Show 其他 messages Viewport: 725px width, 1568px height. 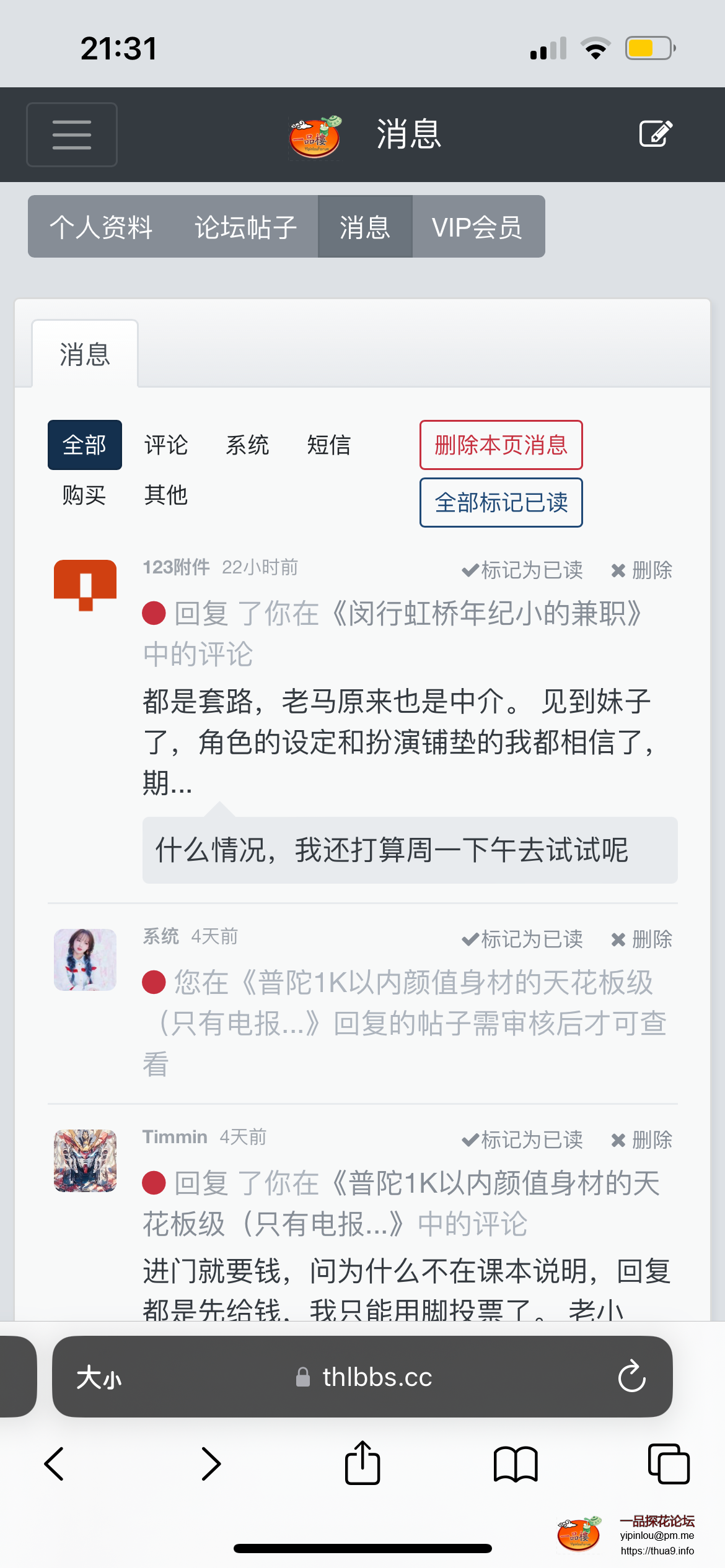point(166,495)
